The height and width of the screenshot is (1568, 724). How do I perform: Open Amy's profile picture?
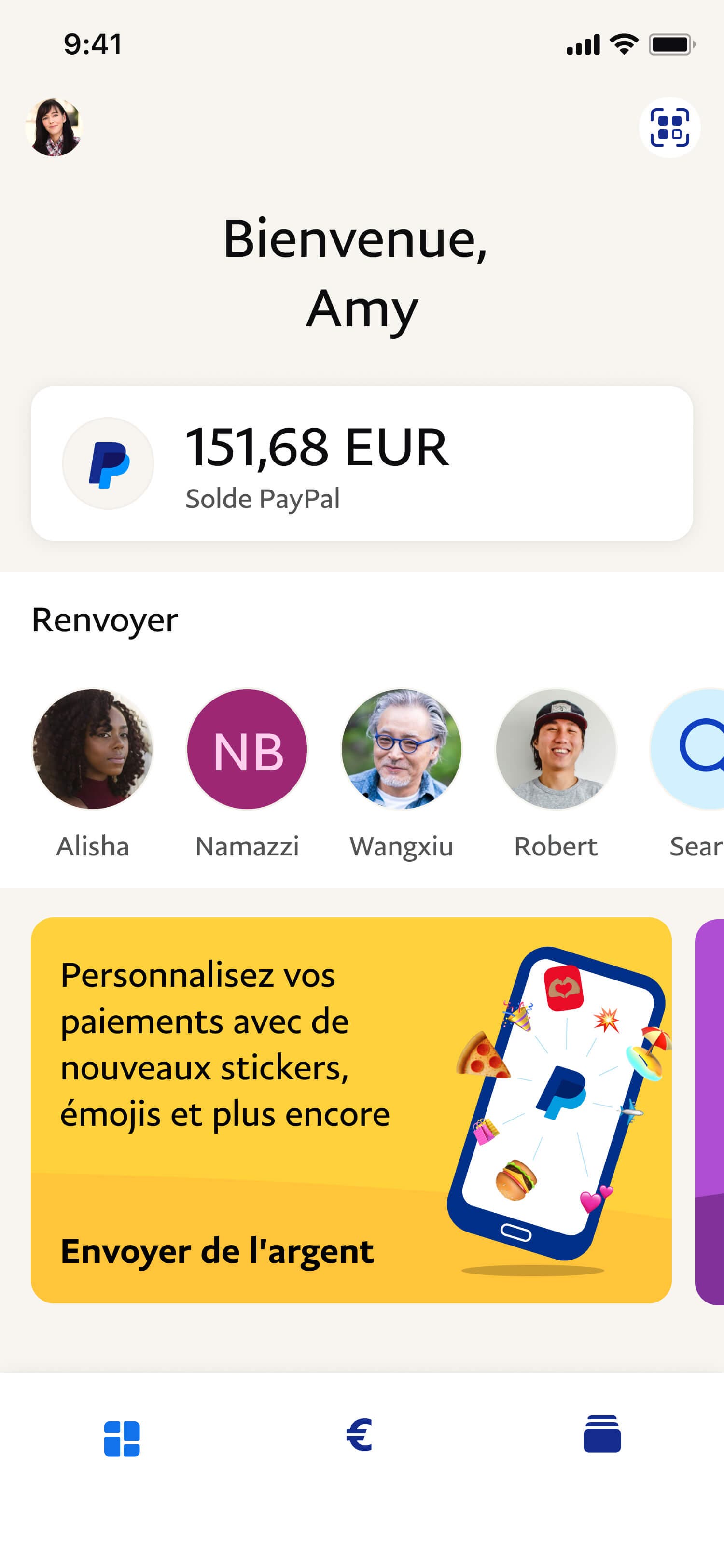[x=54, y=127]
